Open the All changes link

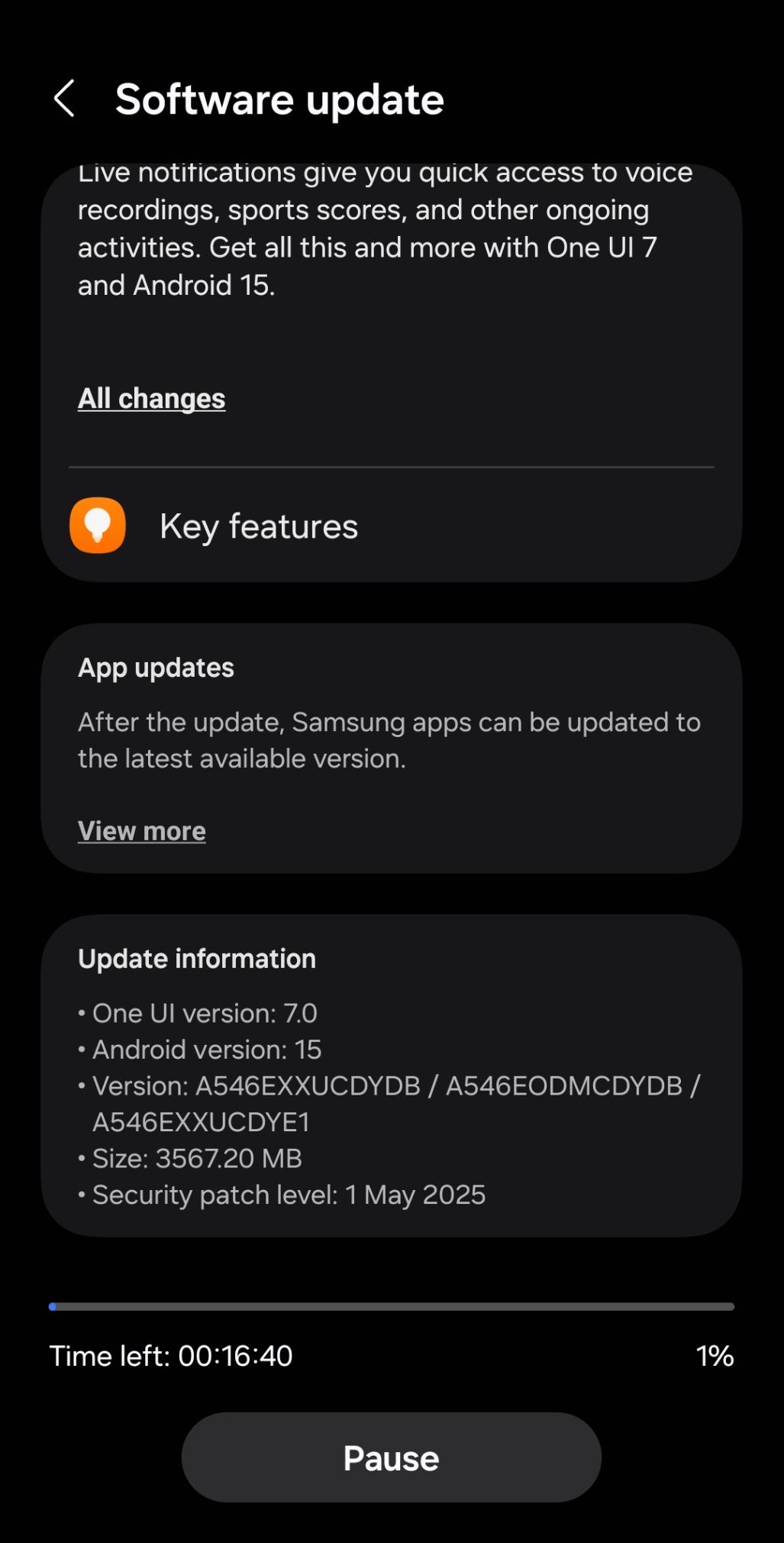tap(151, 399)
